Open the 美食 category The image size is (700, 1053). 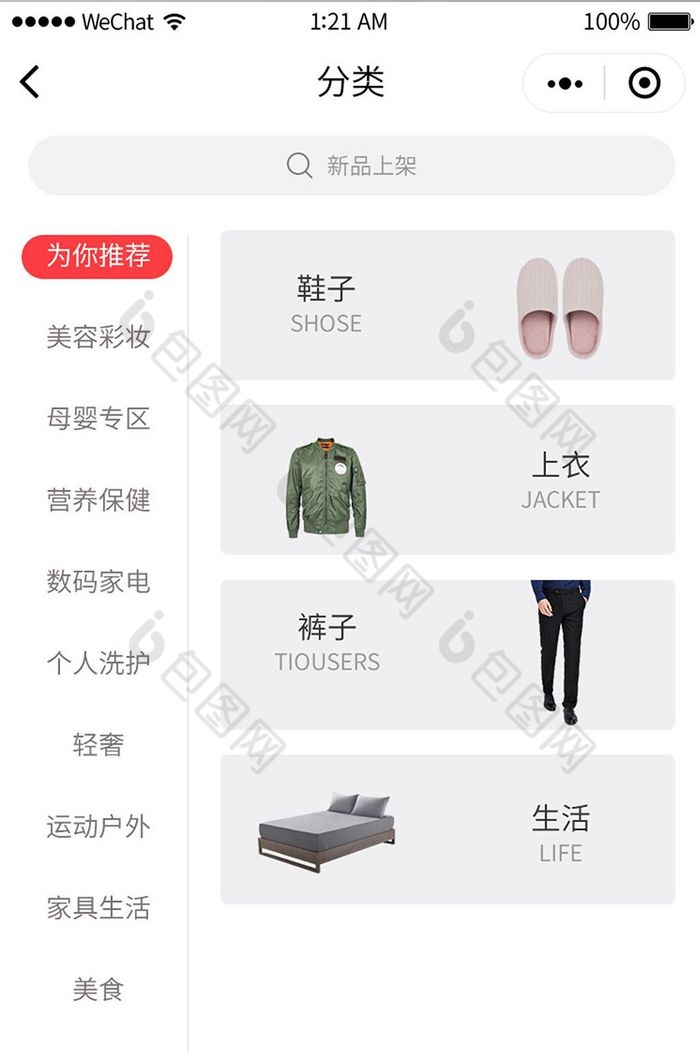(98, 990)
